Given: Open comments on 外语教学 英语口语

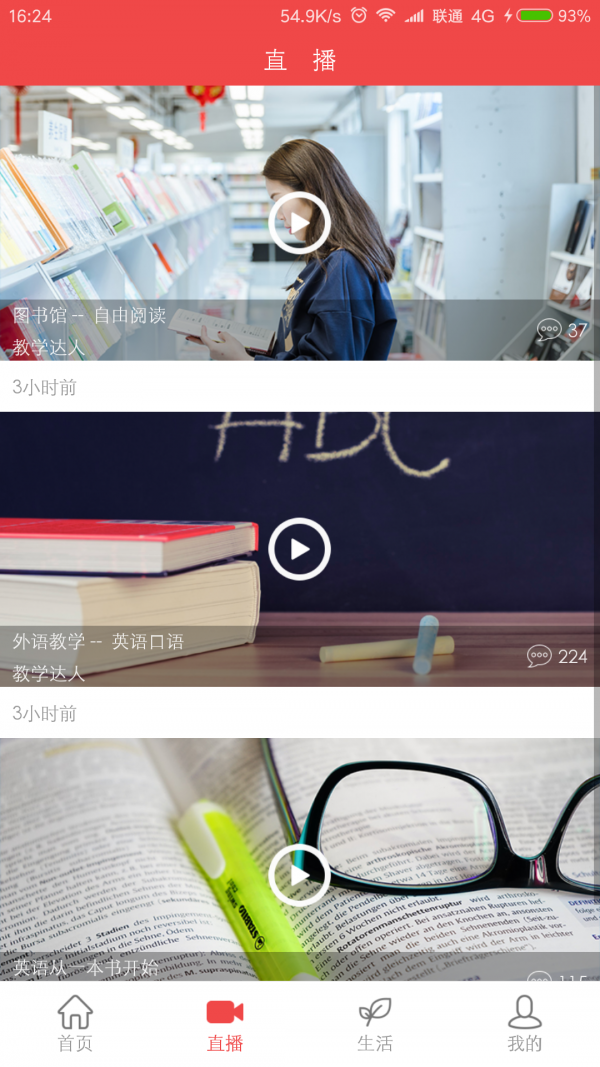Looking at the screenshot, I should click(557, 656).
